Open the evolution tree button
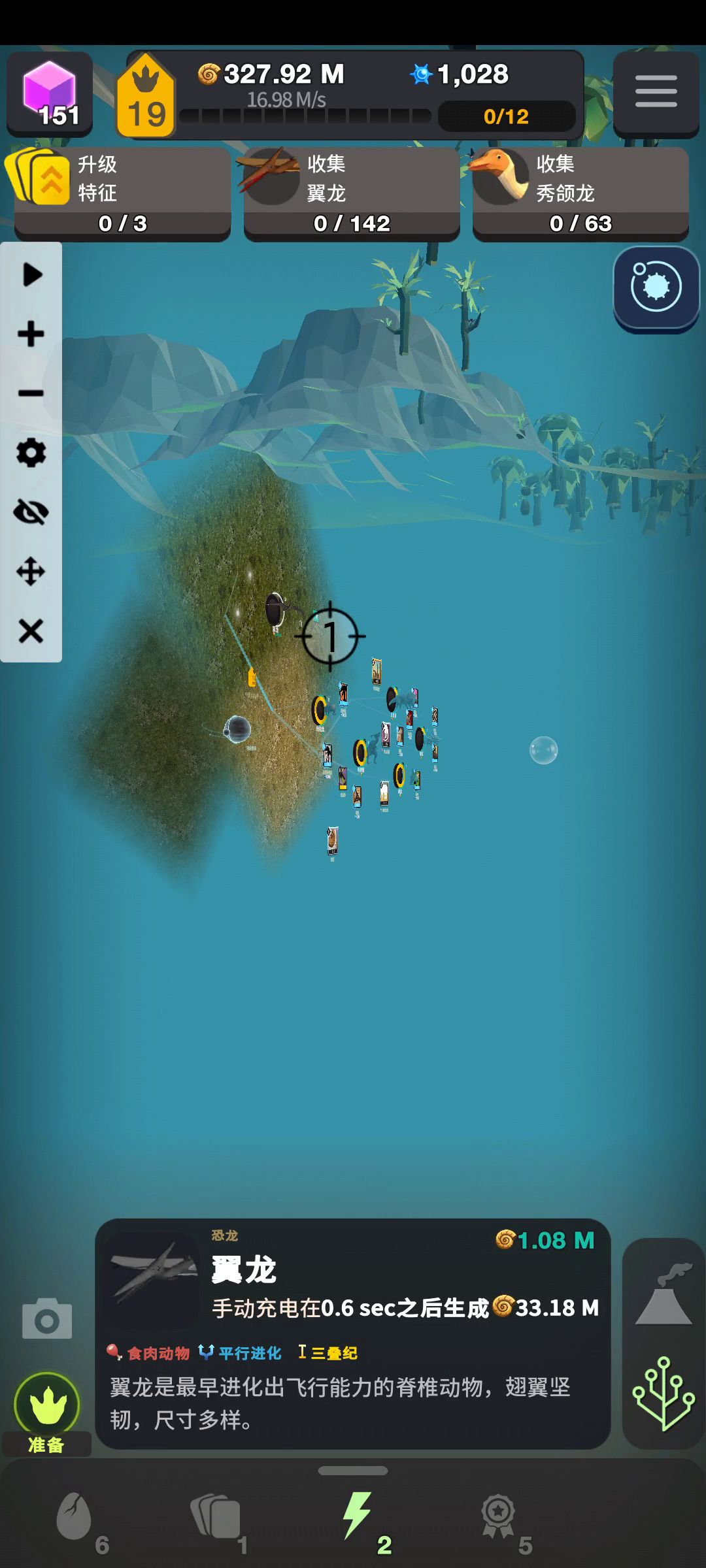Image resolution: width=706 pixels, height=1568 pixels. [x=664, y=1393]
